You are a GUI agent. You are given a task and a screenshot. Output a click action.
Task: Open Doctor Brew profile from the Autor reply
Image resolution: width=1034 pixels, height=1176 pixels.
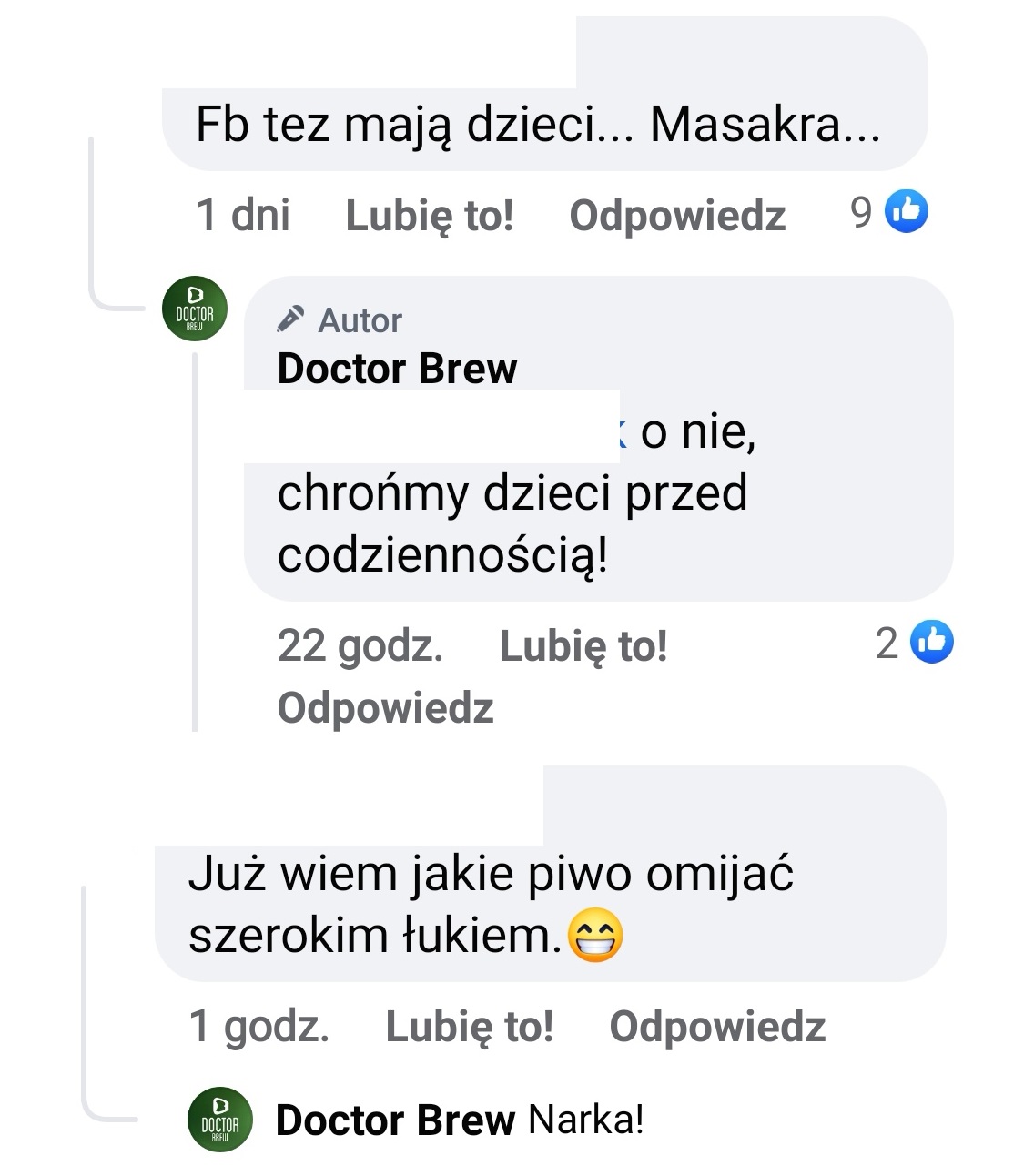[x=397, y=369]
